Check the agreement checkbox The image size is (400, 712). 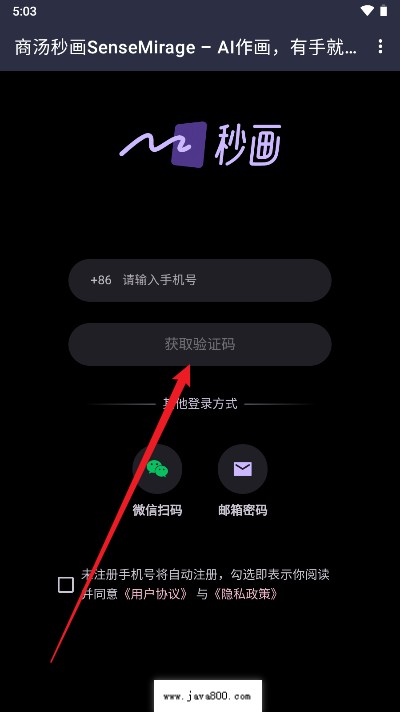[66, 585]
